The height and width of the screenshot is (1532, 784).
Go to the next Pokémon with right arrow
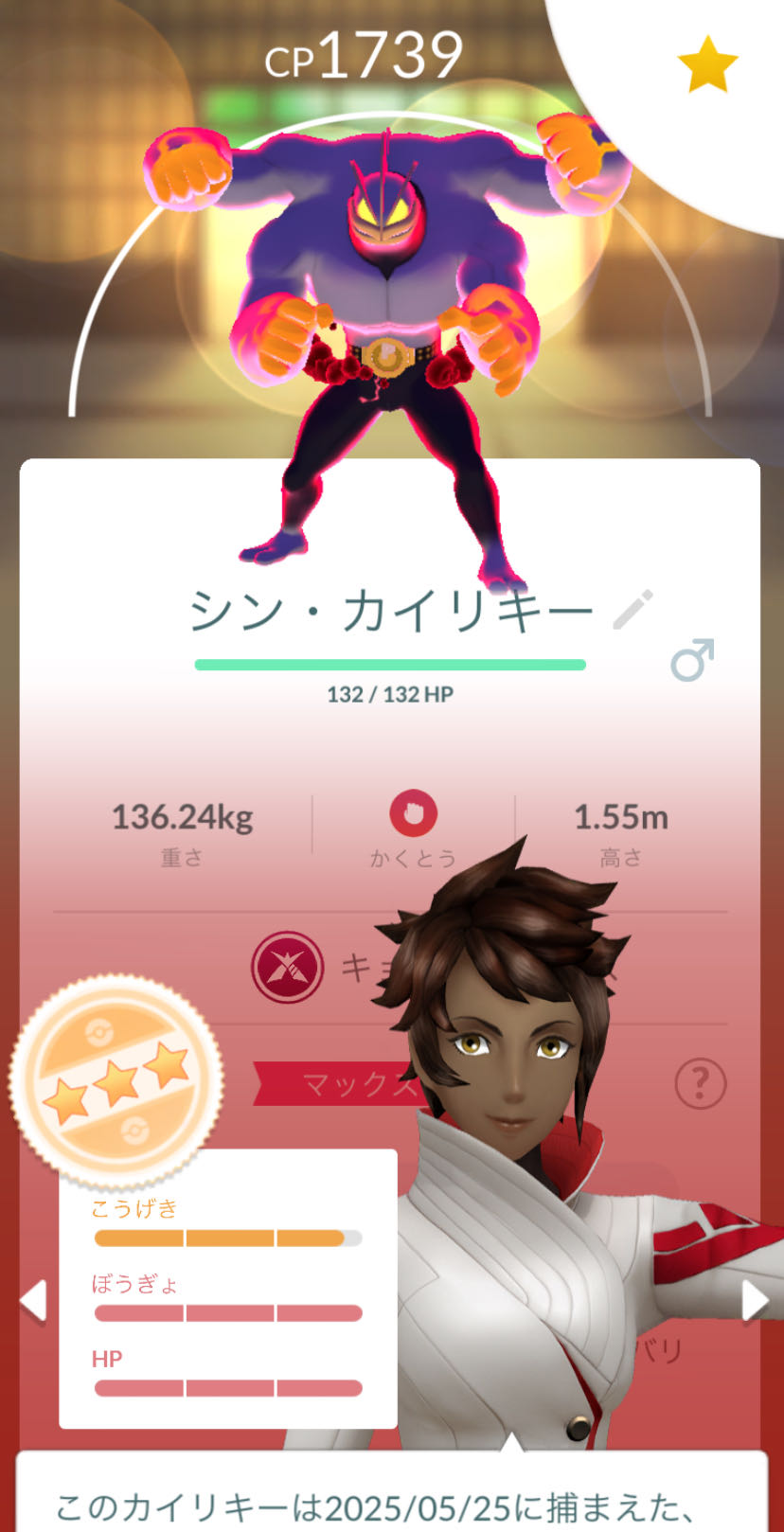point(755,1300)
